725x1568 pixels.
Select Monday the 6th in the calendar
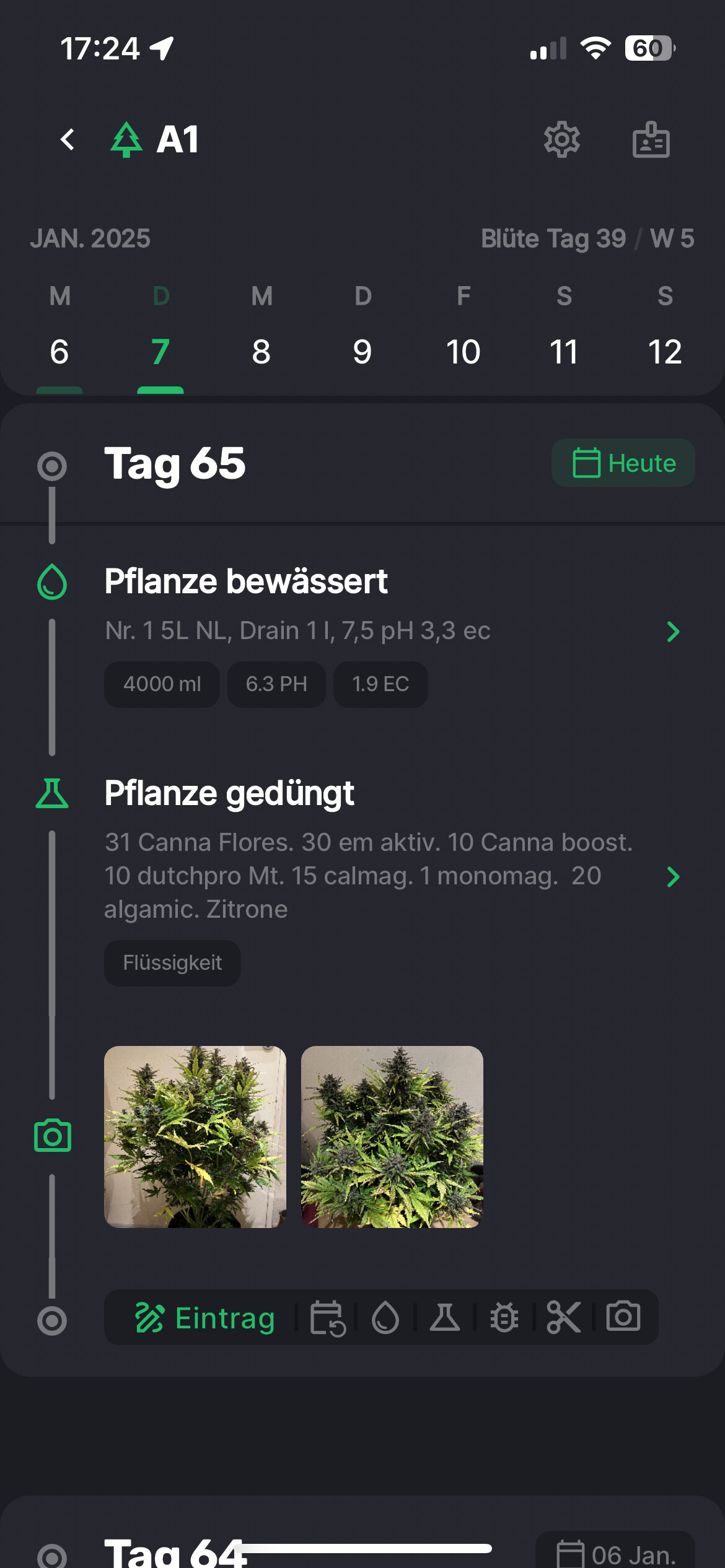tap(59, 351)
